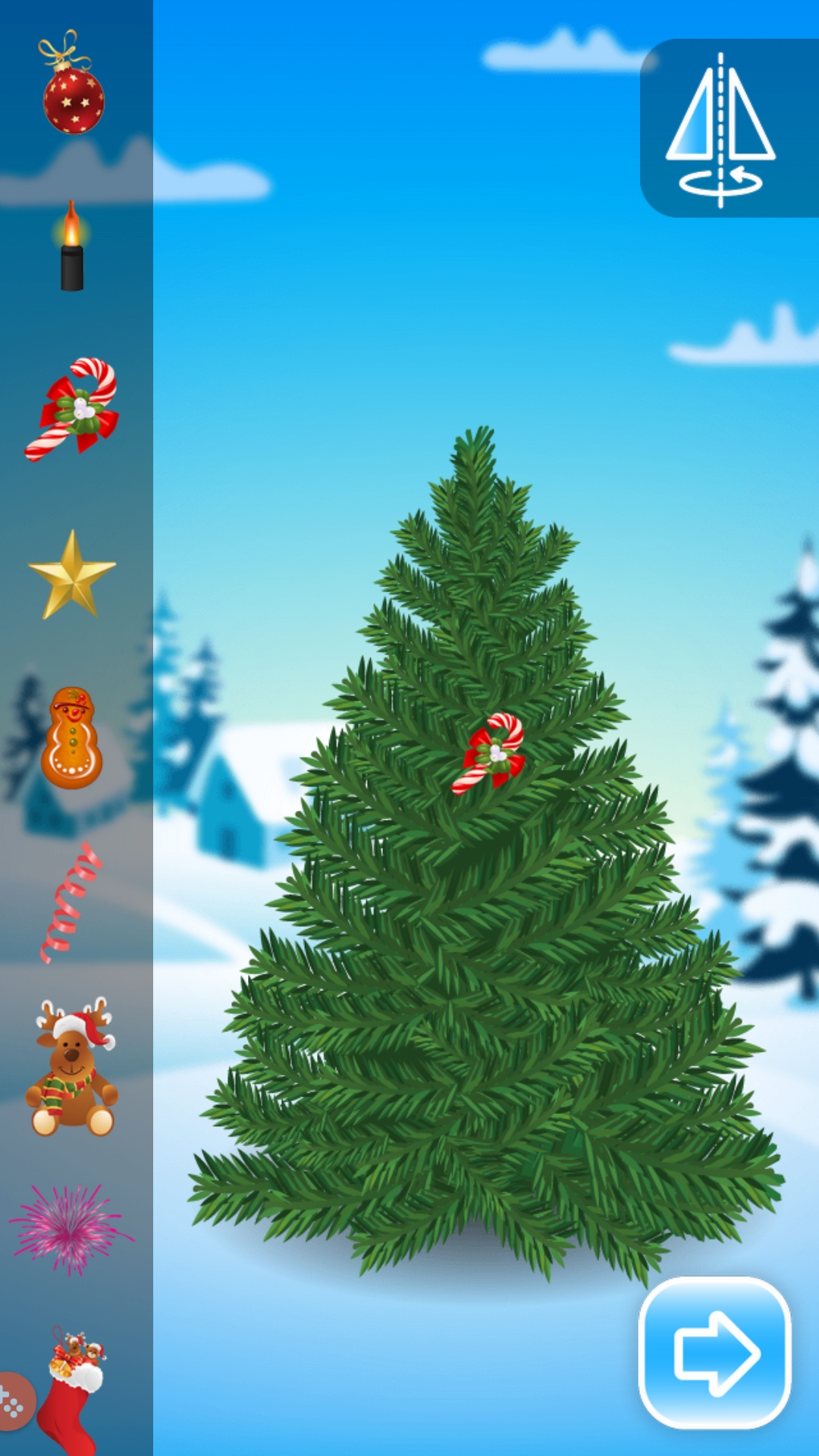Select the gold star ornament

pos(72,575)
